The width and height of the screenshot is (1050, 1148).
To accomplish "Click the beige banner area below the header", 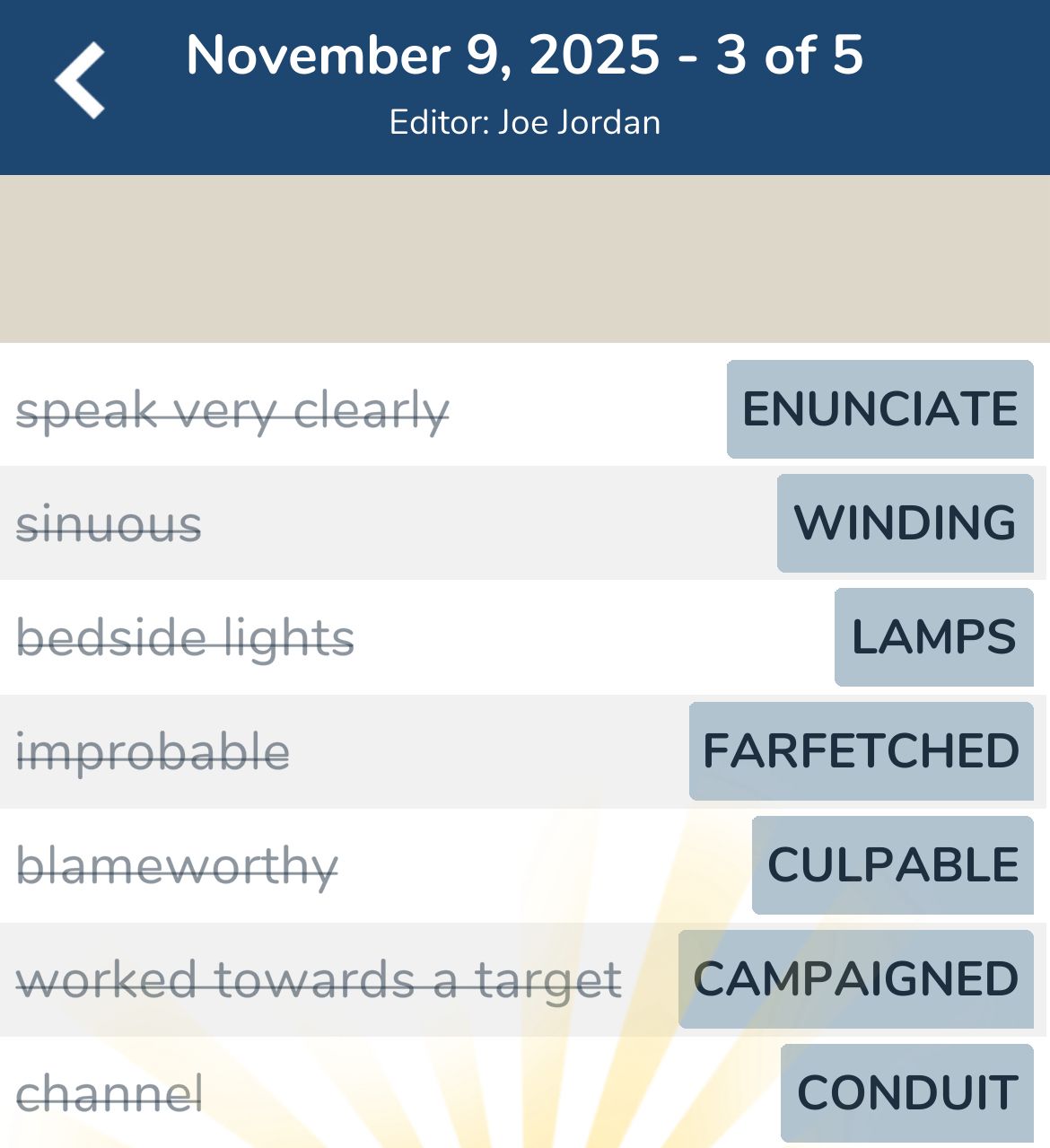I will [x=525, y=259].
